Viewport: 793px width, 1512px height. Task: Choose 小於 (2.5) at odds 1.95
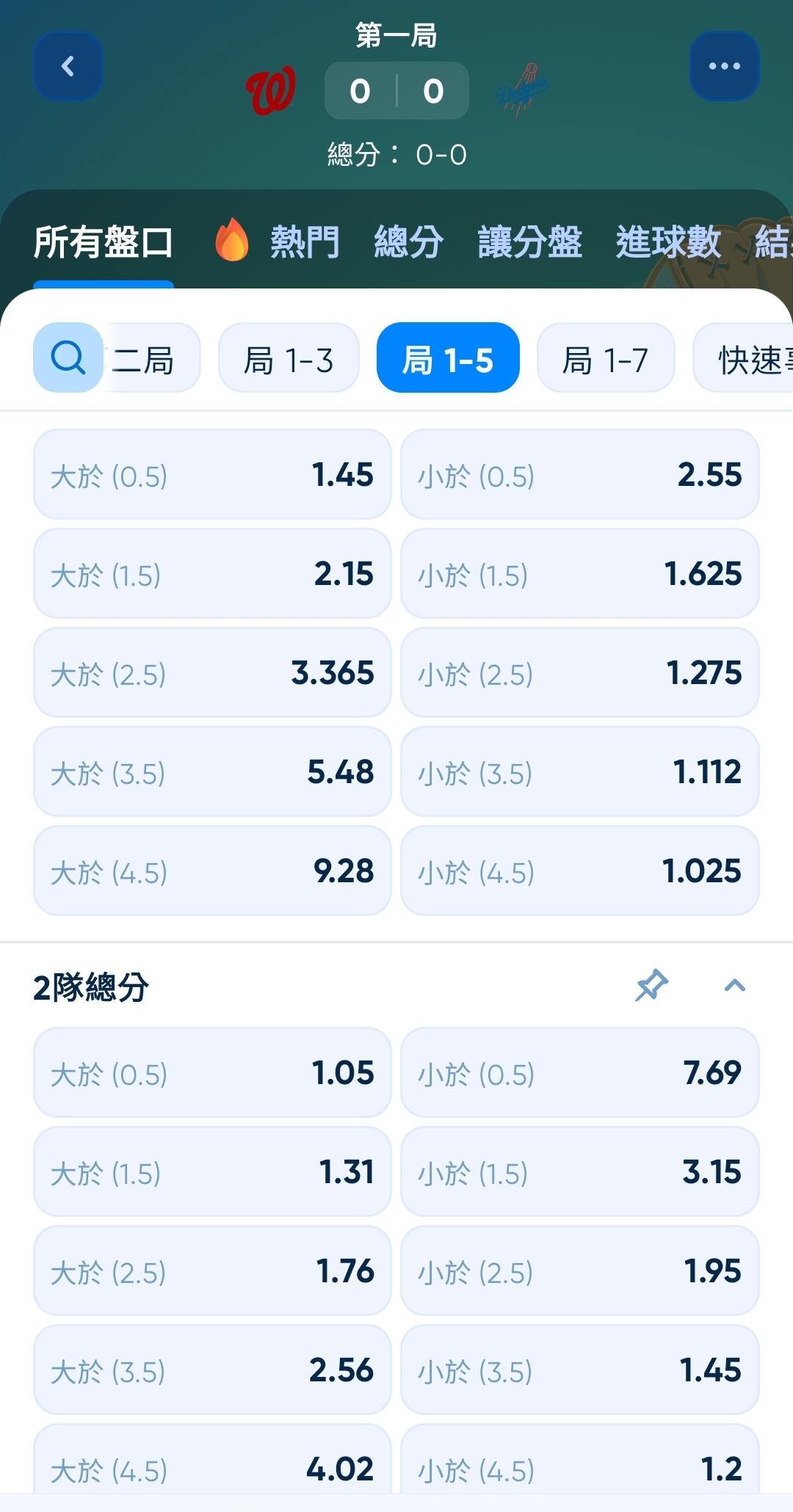[580, 1271]
